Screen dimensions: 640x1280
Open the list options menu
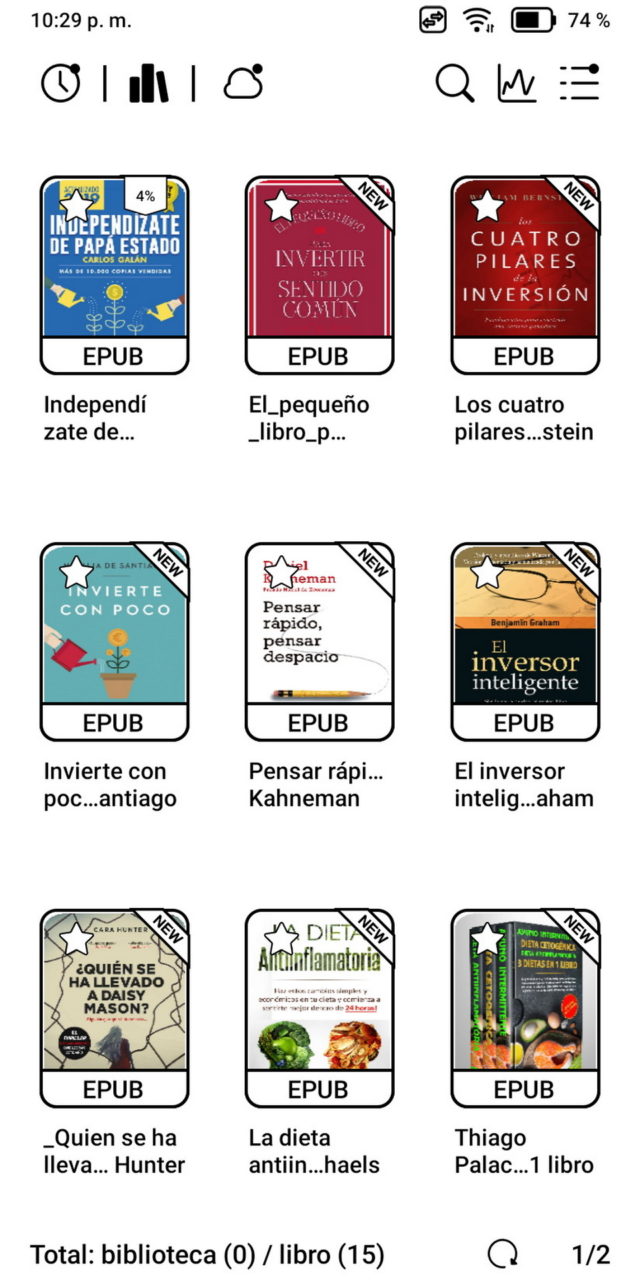[x=579, y=84]
